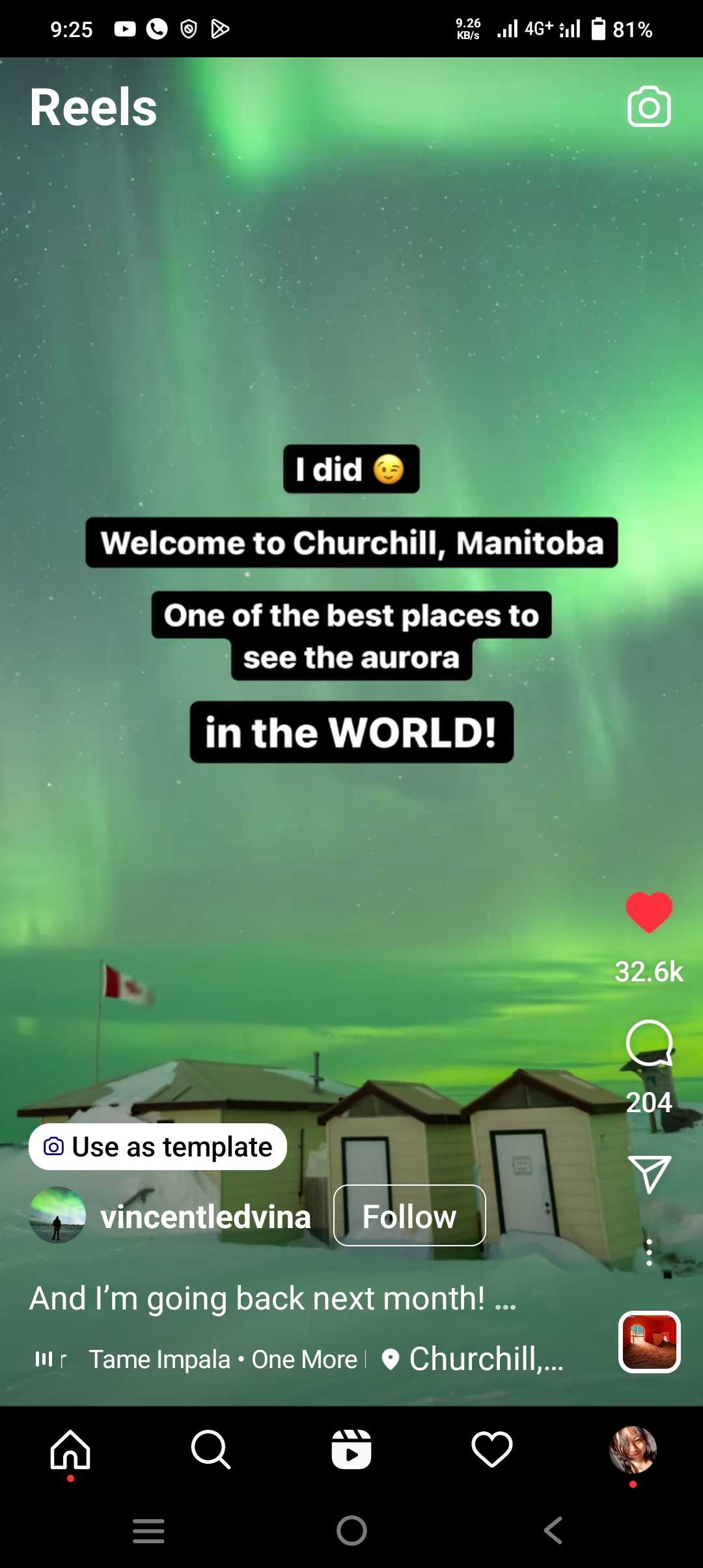Viewport: 703px width, 1568px height.
Task: Go back using the system back button
Action: [x=553, y=1530]
